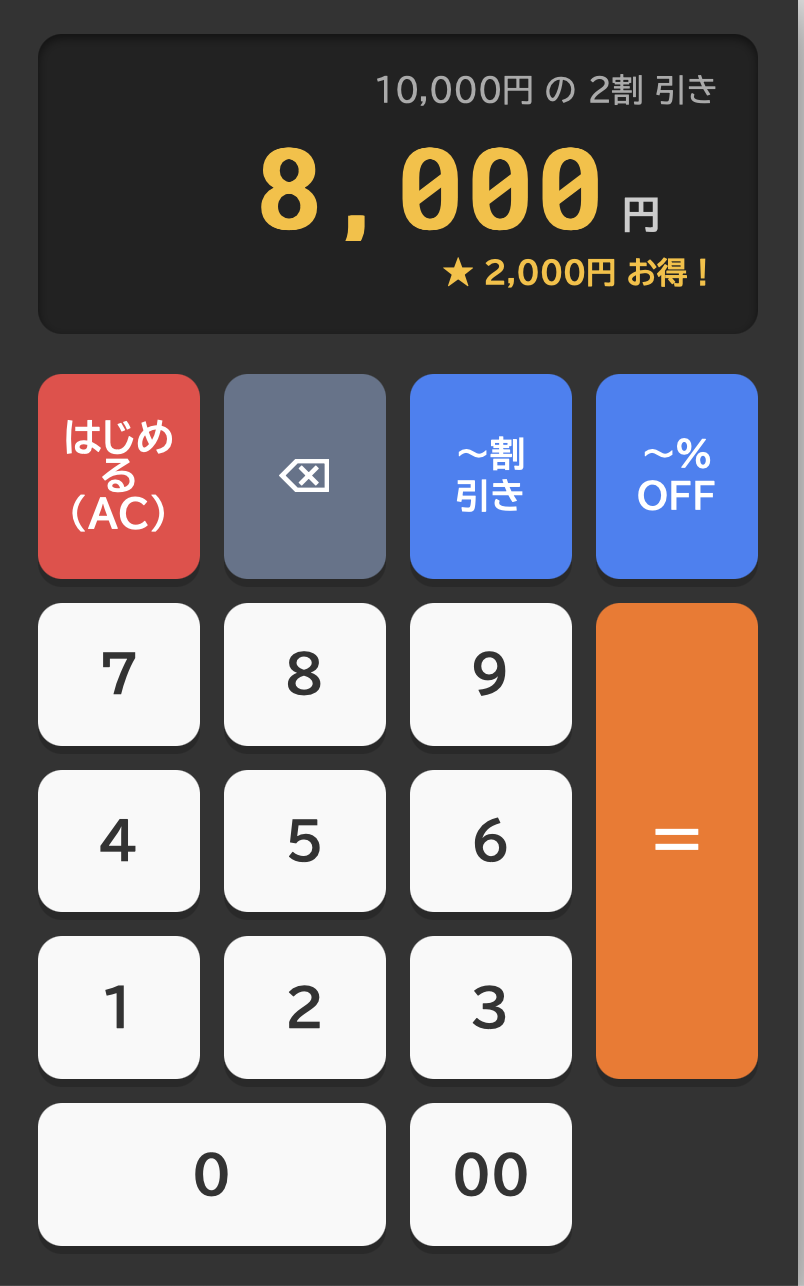Screen dimensions: 804x1286
Task: Enter digit 8
Action: pyautogui.click(x=305, y=674)
